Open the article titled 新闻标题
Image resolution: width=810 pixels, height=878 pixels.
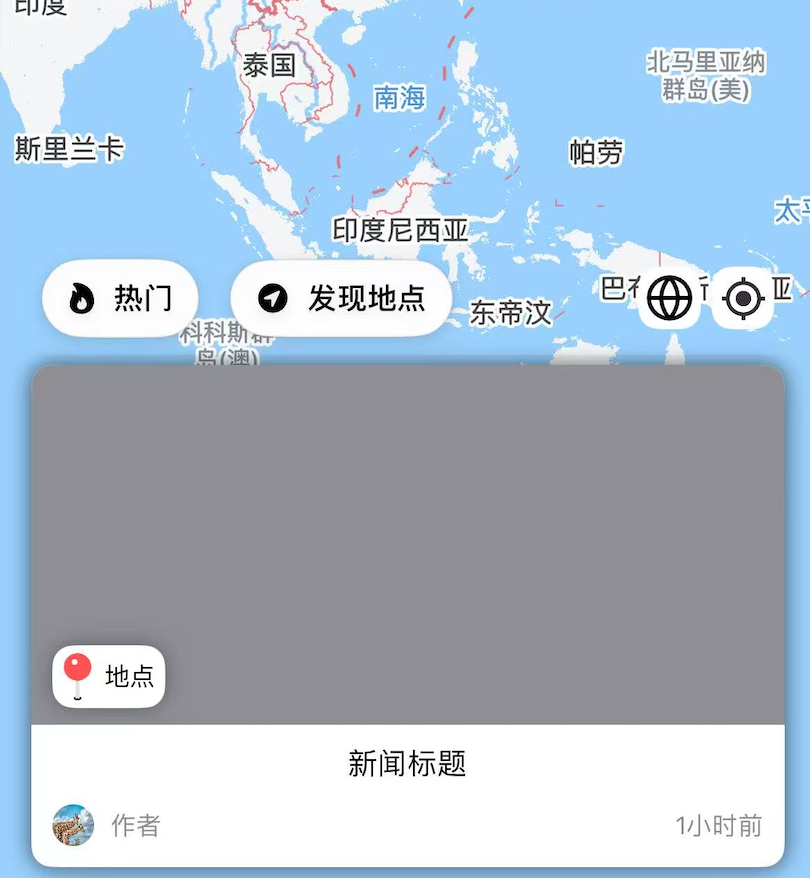(x=404, y=762)
